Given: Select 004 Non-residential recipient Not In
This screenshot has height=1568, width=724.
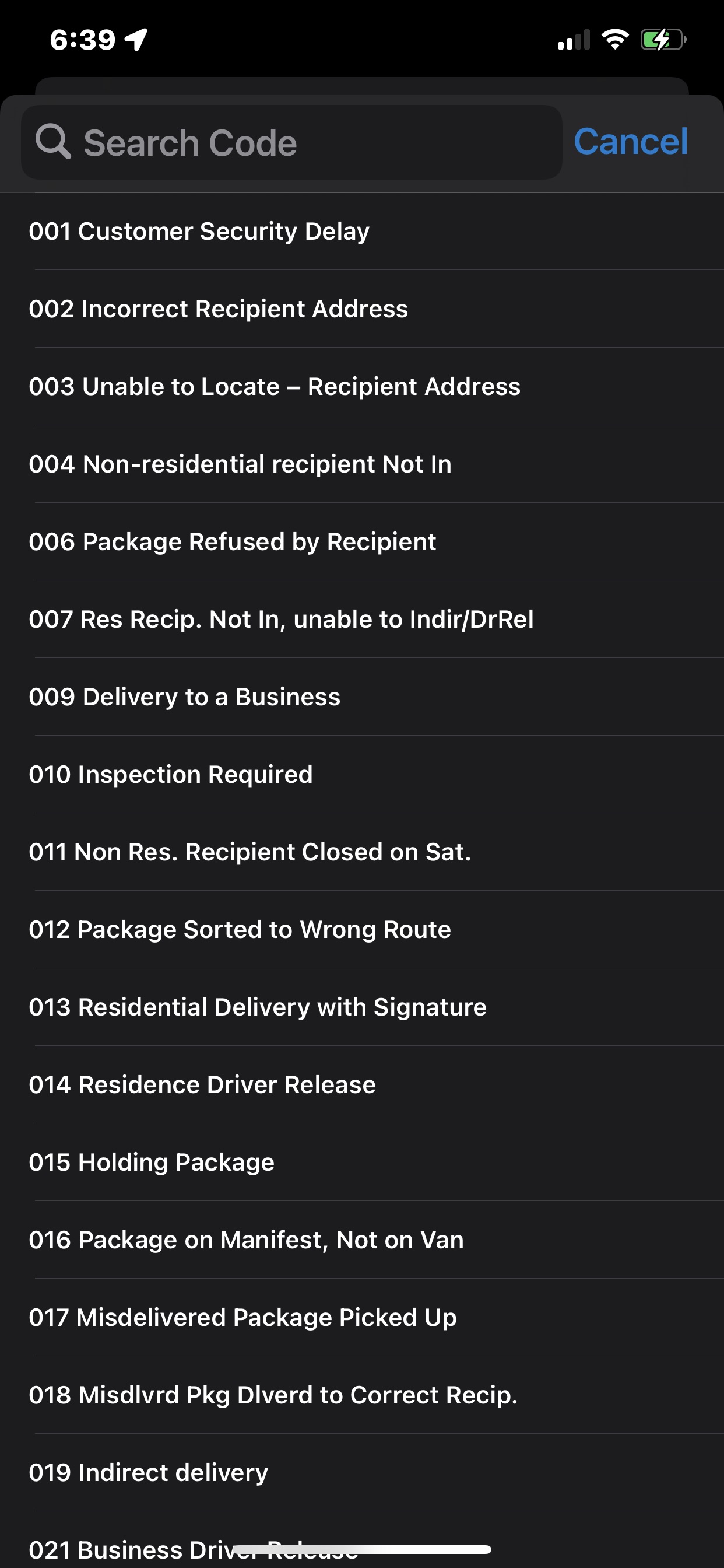Looking at the screenshot, I should (240, 464).
